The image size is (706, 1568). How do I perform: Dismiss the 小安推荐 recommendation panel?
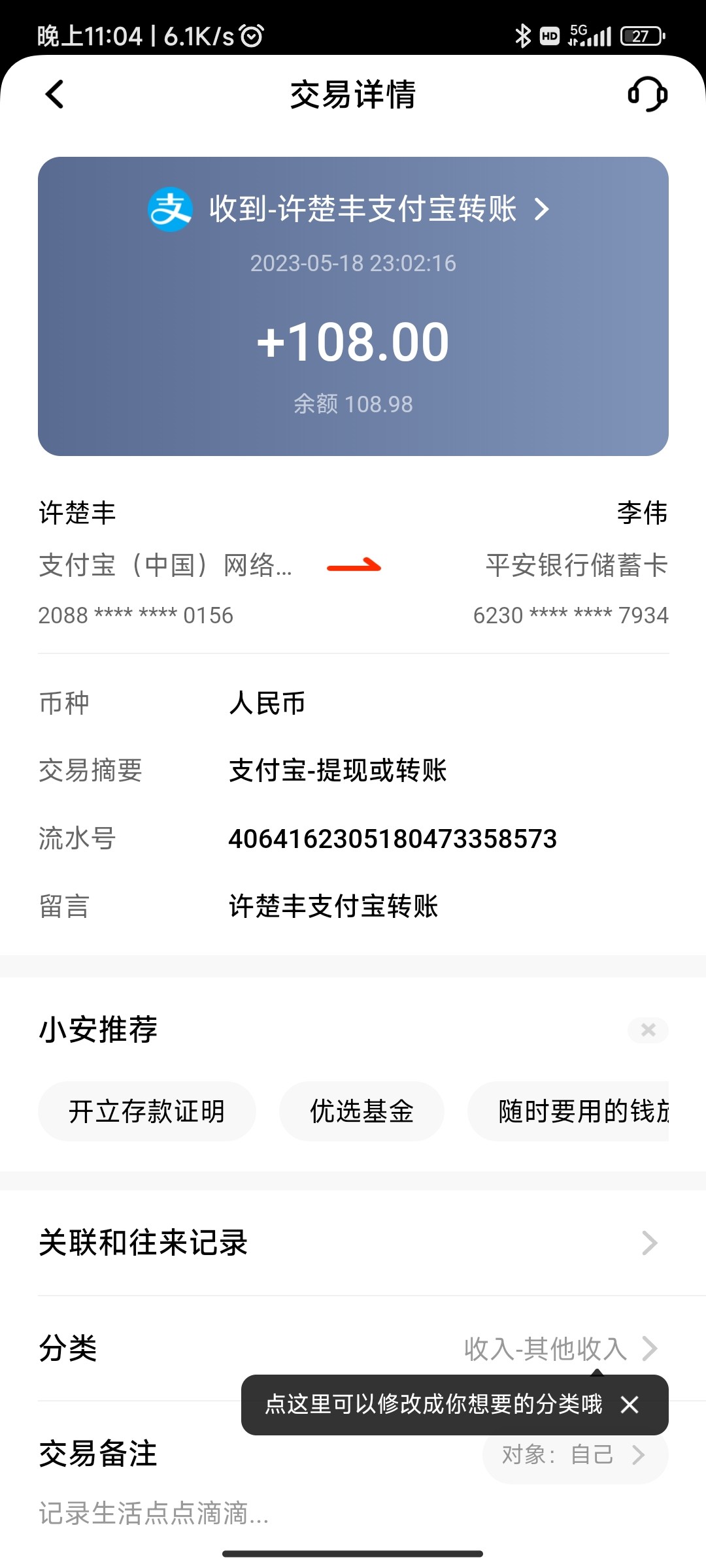point(649,1030)
